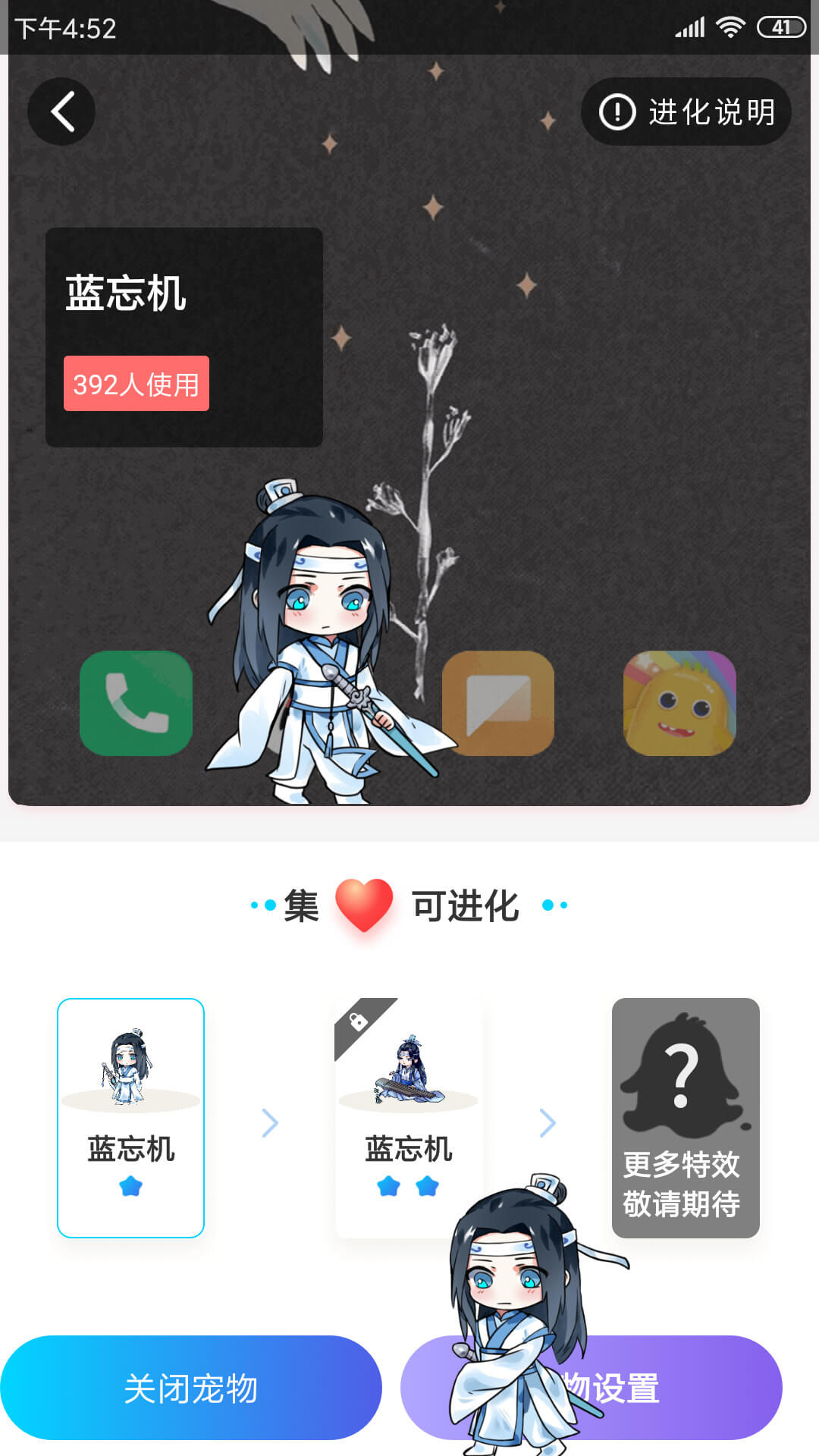Tap the 关闭宠物 button
Image resolution: width=819 pixels, height=1456 pixels.
click(x=190, y=1388)
